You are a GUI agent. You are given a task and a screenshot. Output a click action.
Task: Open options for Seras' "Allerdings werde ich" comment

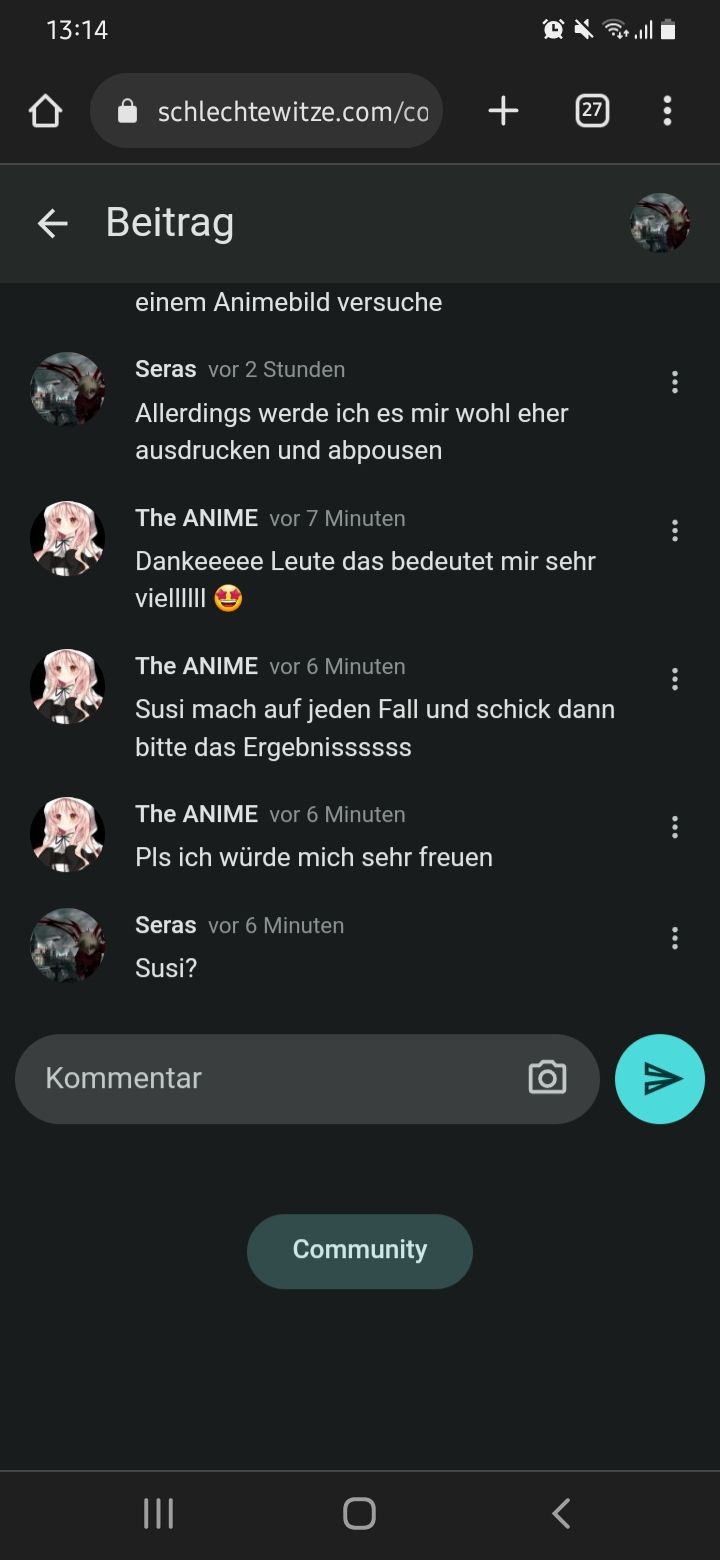(x=675, y=382)
